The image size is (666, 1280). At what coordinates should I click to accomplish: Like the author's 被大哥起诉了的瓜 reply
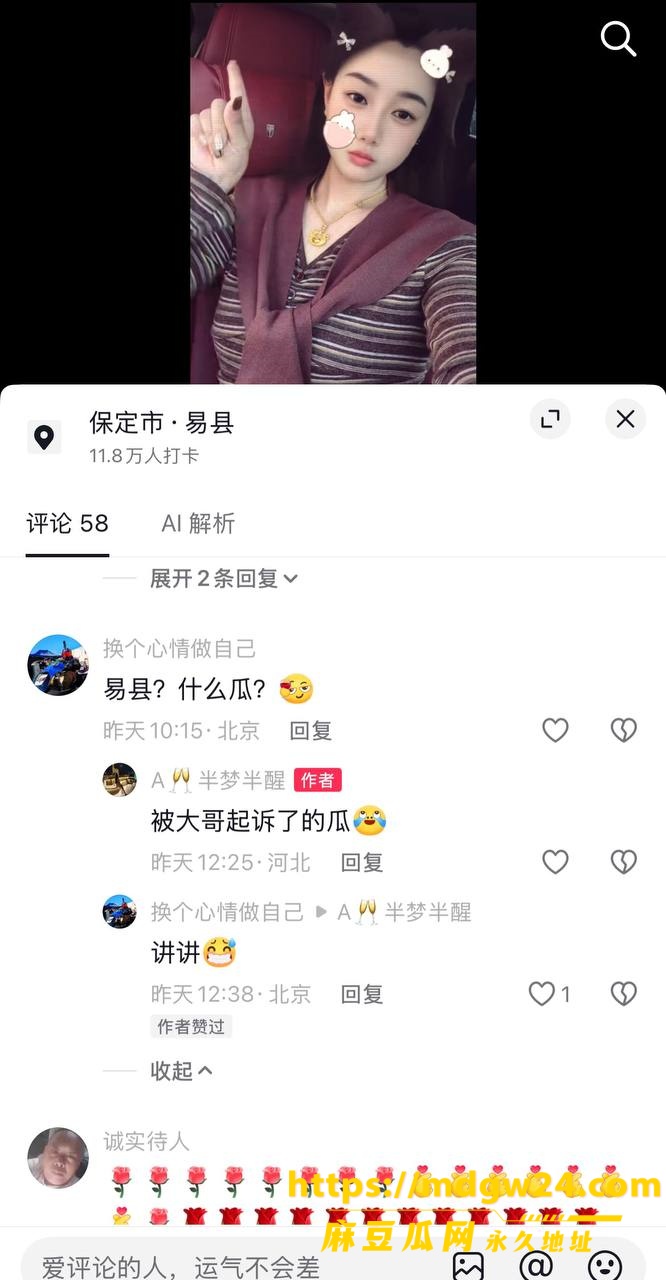[x=555, y=862]
